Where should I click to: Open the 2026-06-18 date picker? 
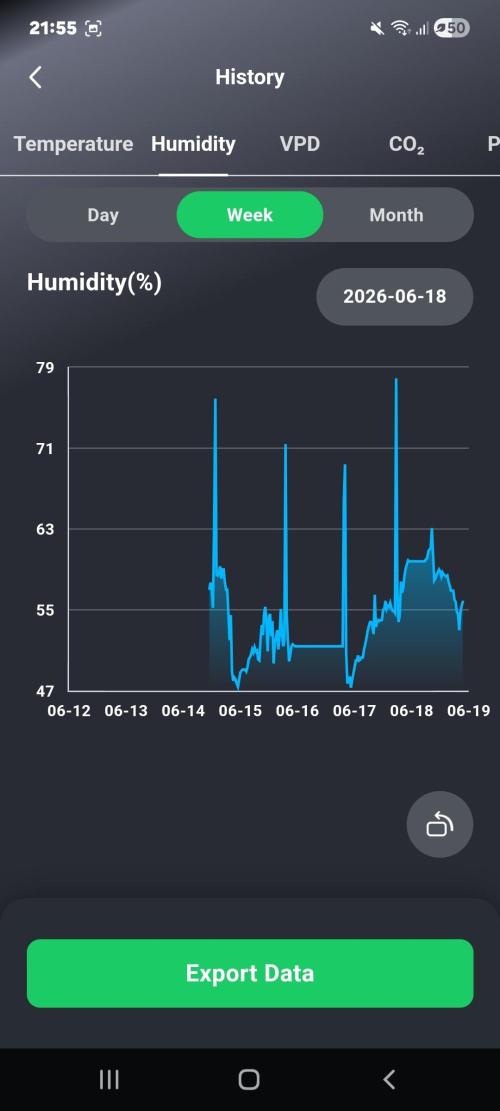(x=394, y=296)
